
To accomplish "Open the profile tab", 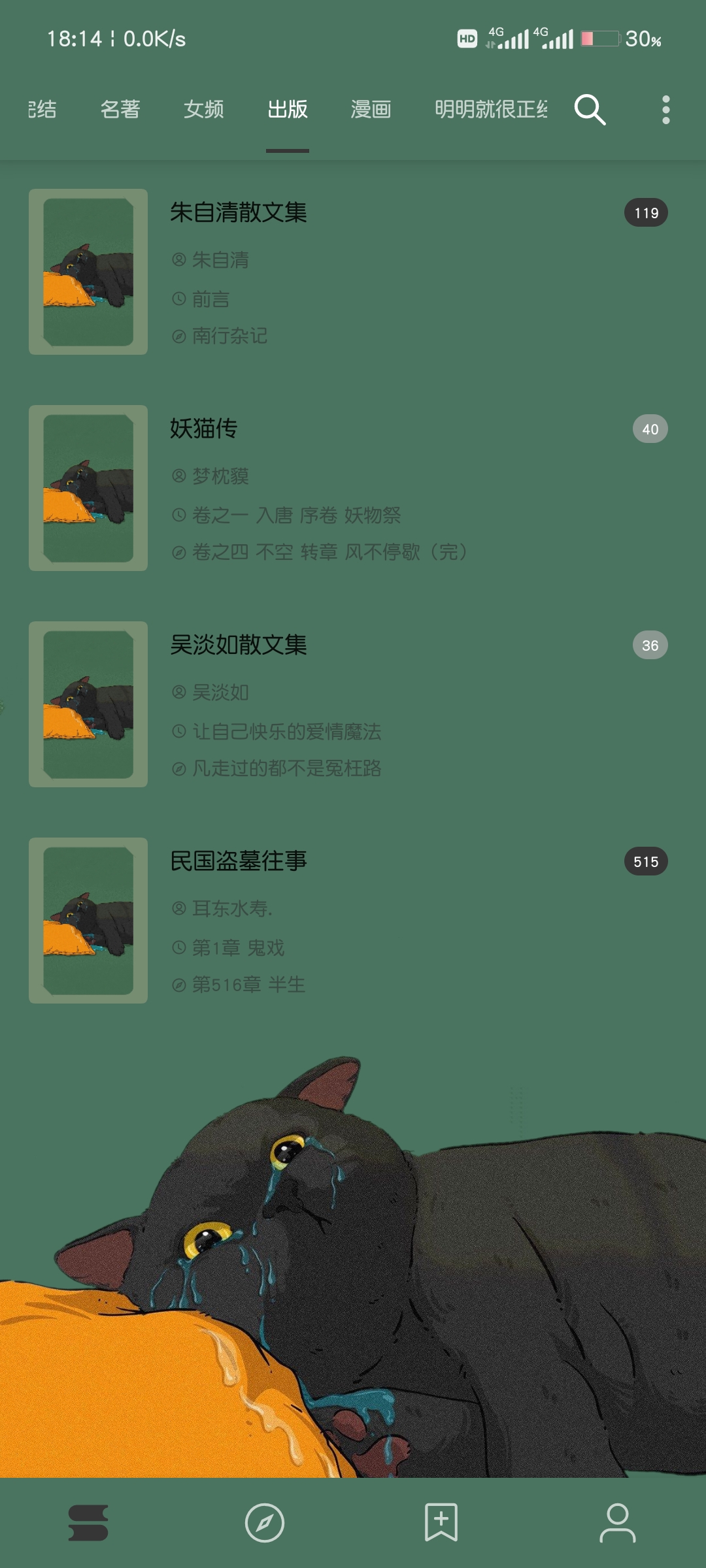I will (x=617, y=1522).
